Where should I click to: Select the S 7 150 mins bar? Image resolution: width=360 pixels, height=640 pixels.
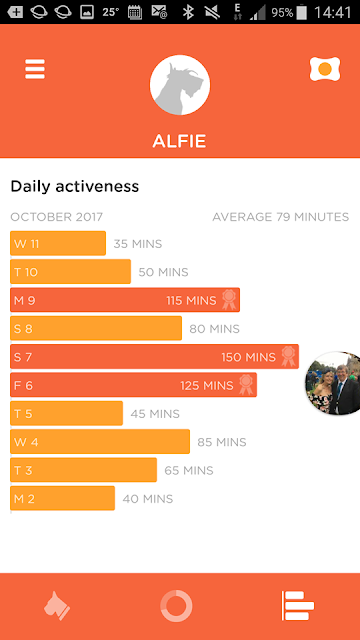pos(155,357)
